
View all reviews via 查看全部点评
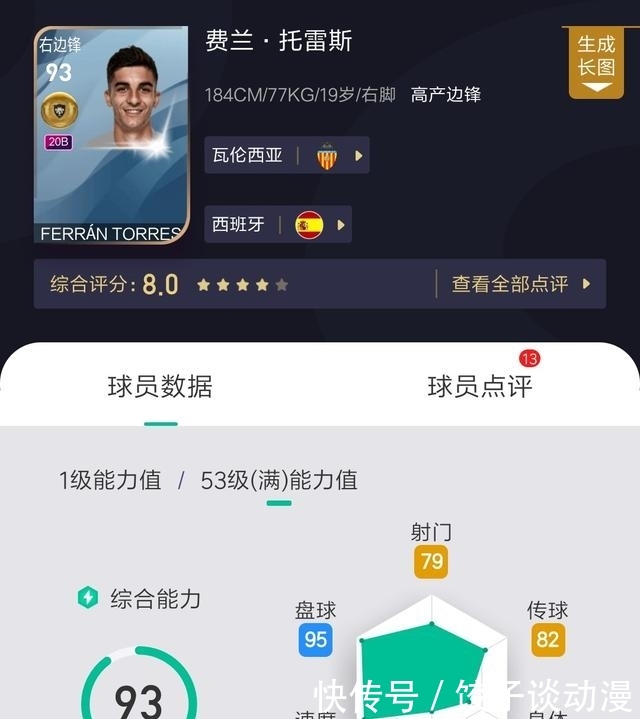tap(520, 284)
